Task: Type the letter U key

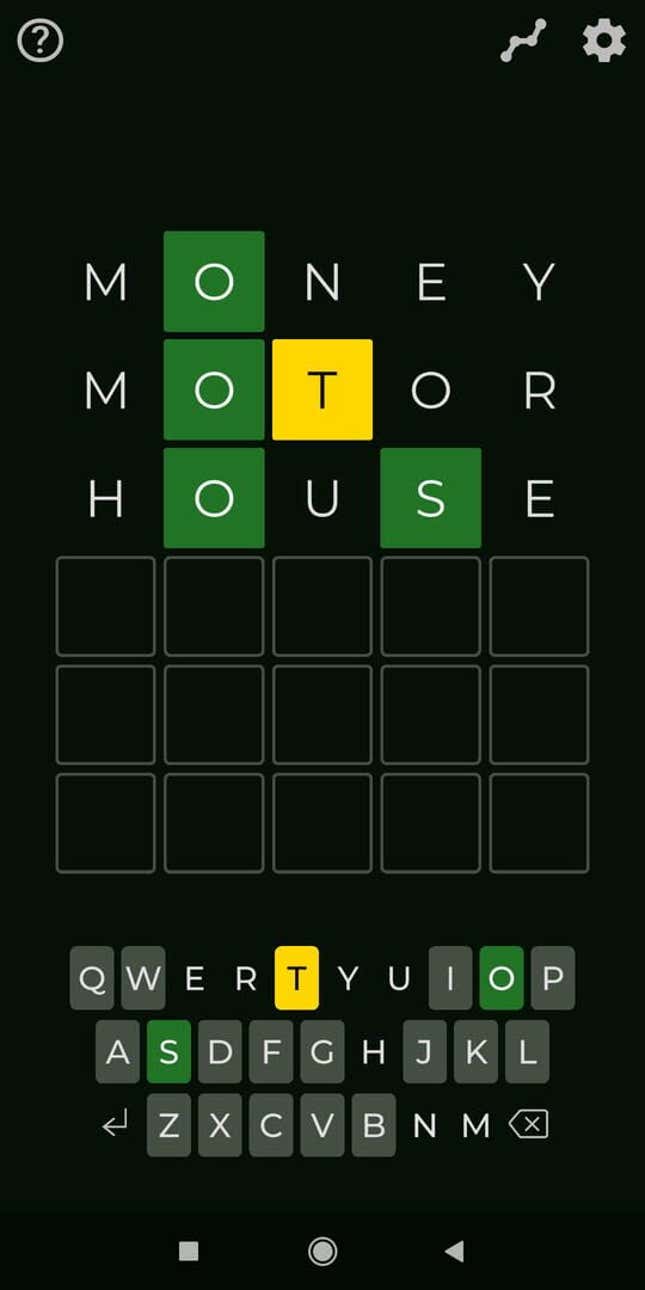Action: pos(398,978)
